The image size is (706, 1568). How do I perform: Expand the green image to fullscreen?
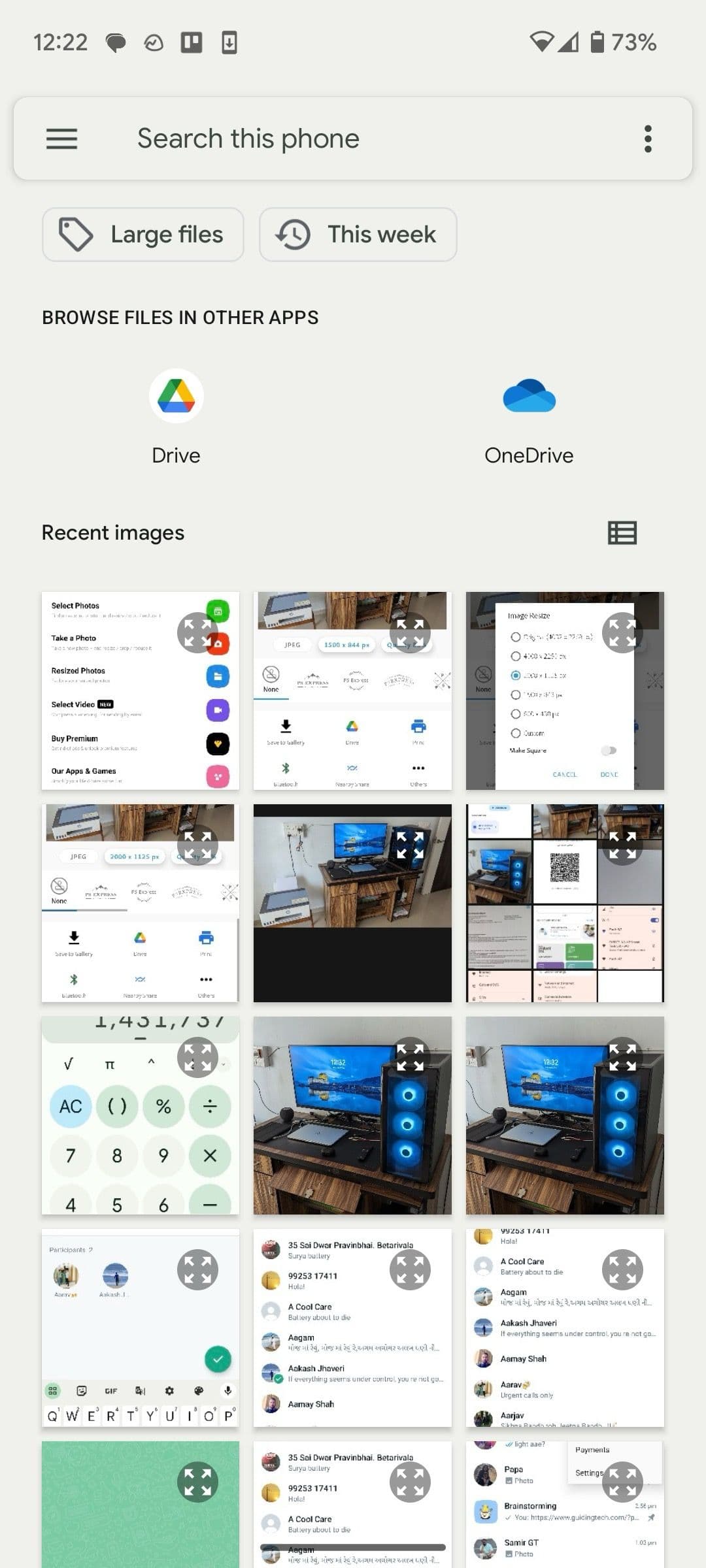tap(198, 1480)
